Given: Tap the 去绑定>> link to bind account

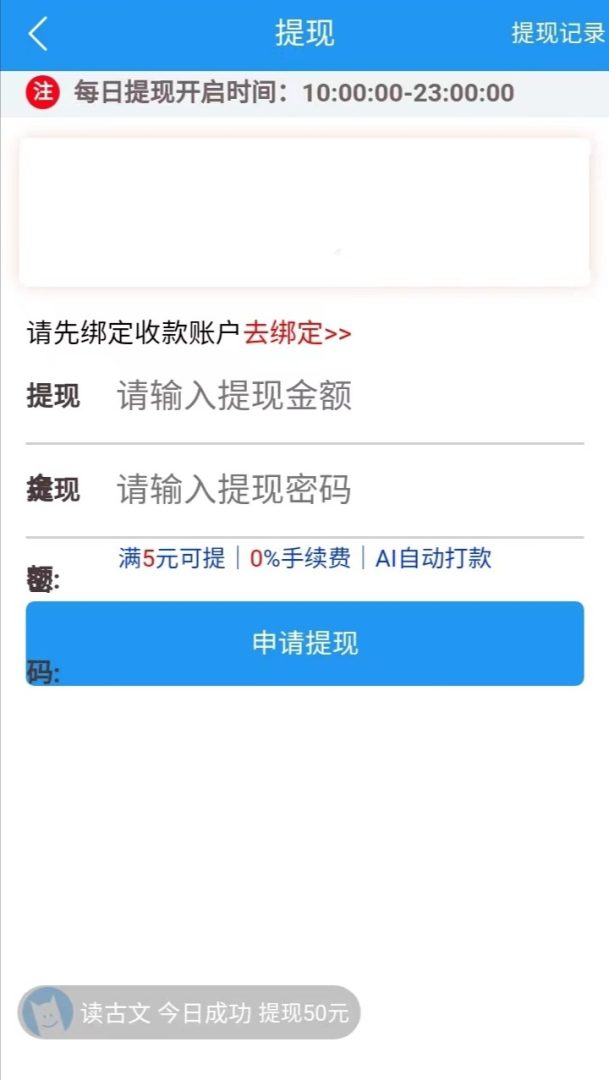Looking at the screenshot, I should 297,334.
